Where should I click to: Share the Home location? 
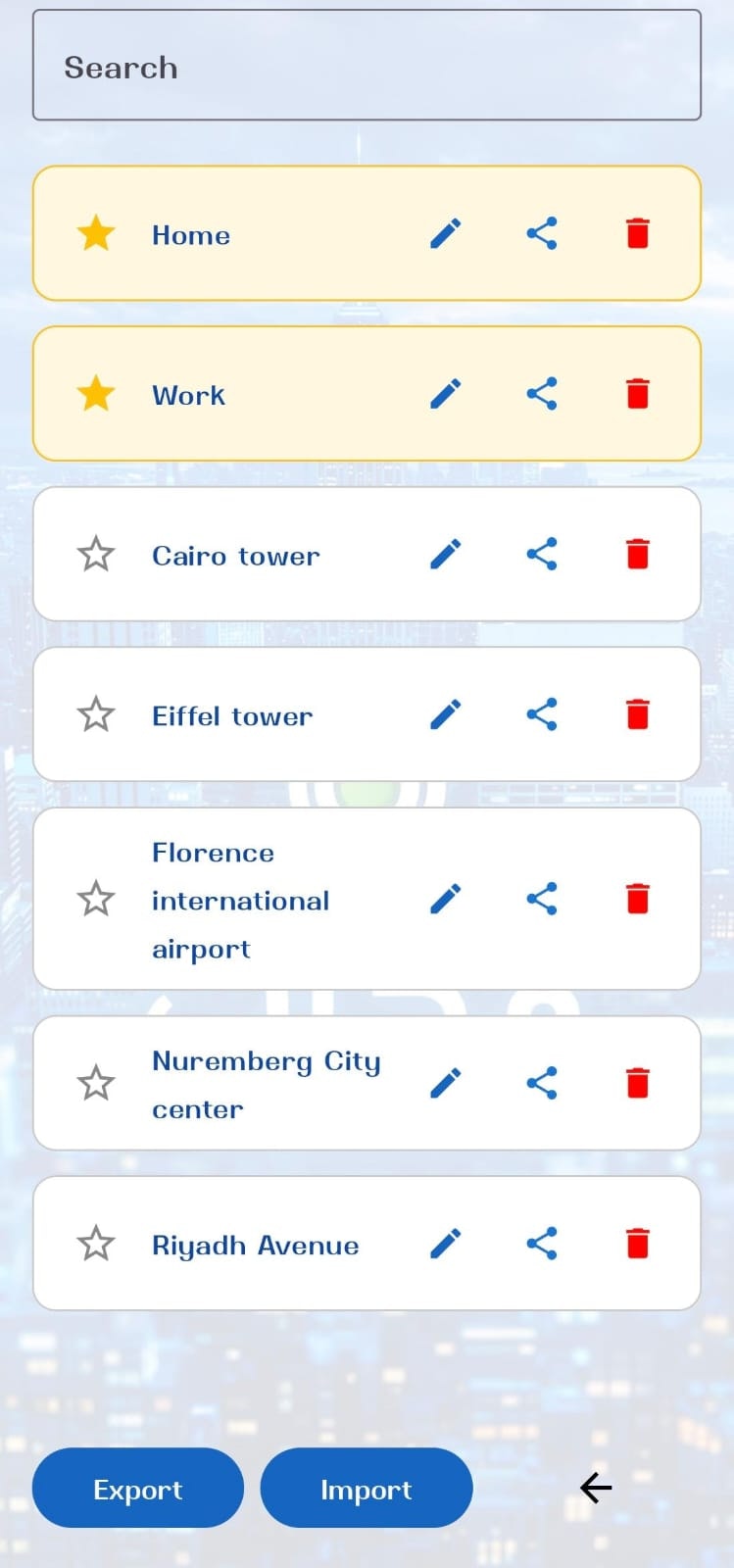click(x=541, y=233)
